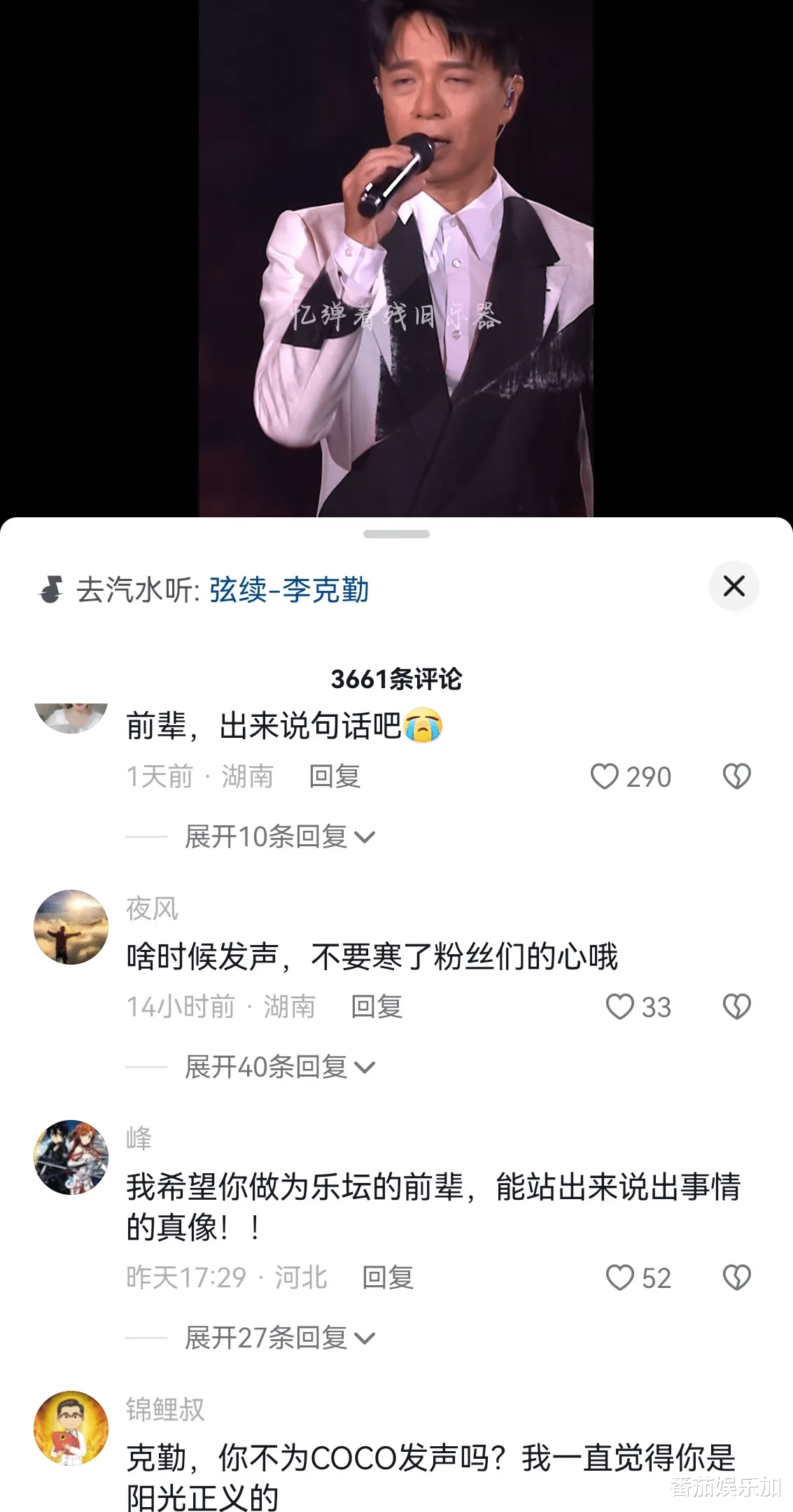
Task: Close the comments panel with the X
Action: point(734,587)
